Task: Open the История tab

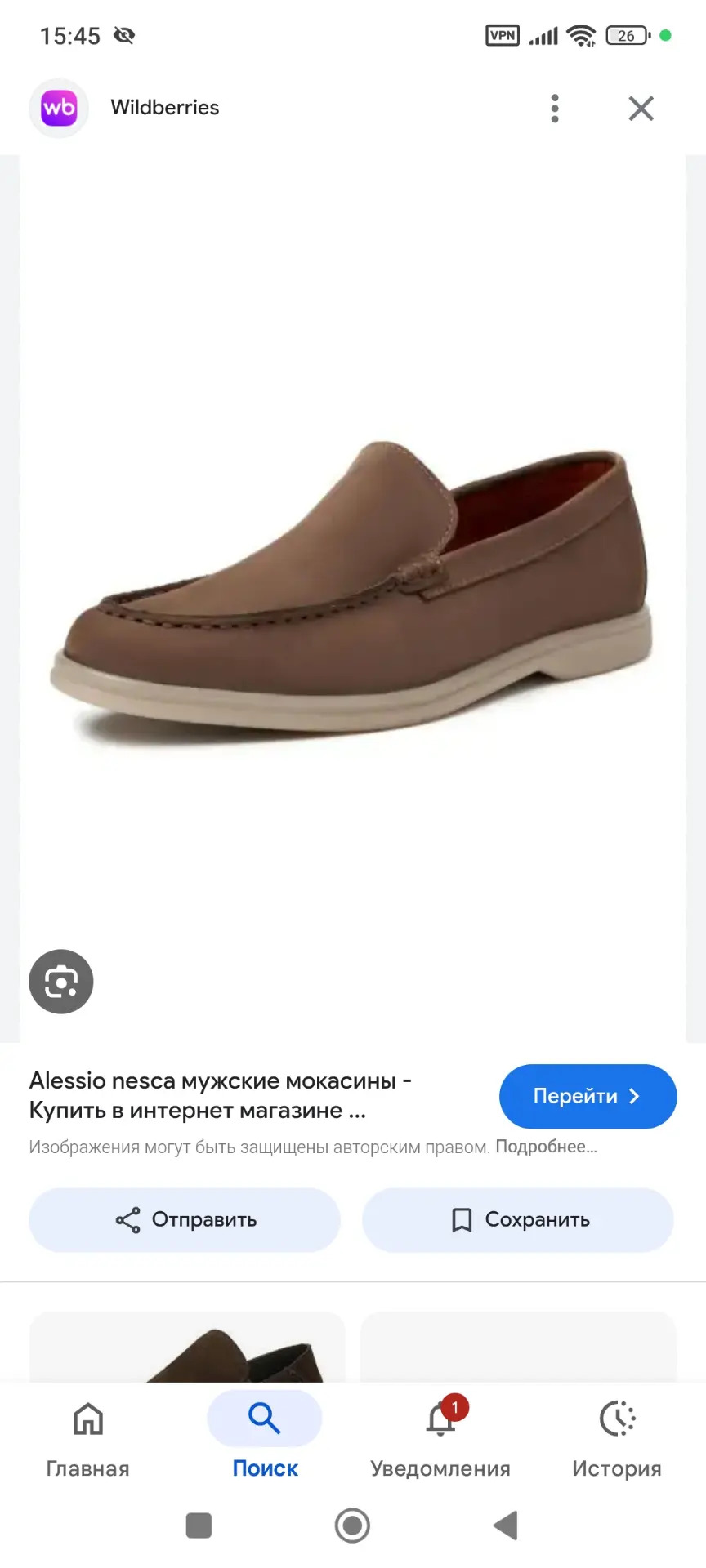Action: pos(617,1439)
